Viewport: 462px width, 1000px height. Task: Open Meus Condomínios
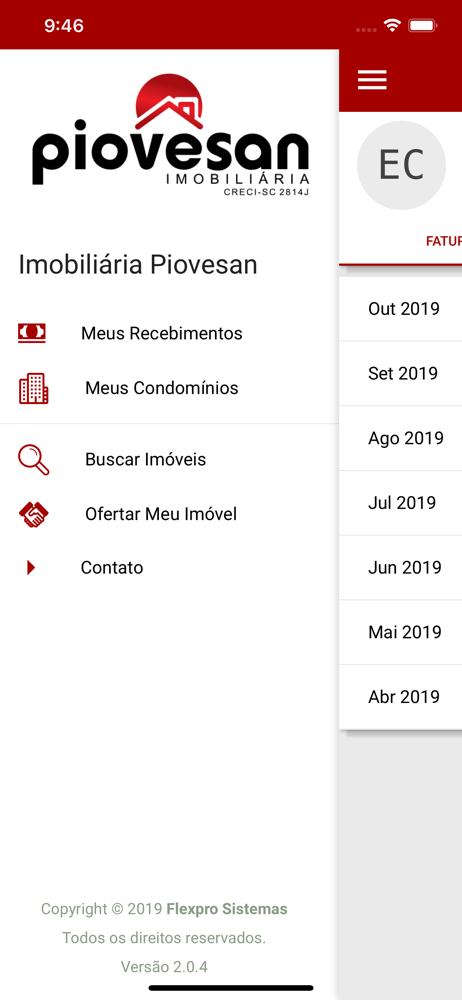(169, 388)
